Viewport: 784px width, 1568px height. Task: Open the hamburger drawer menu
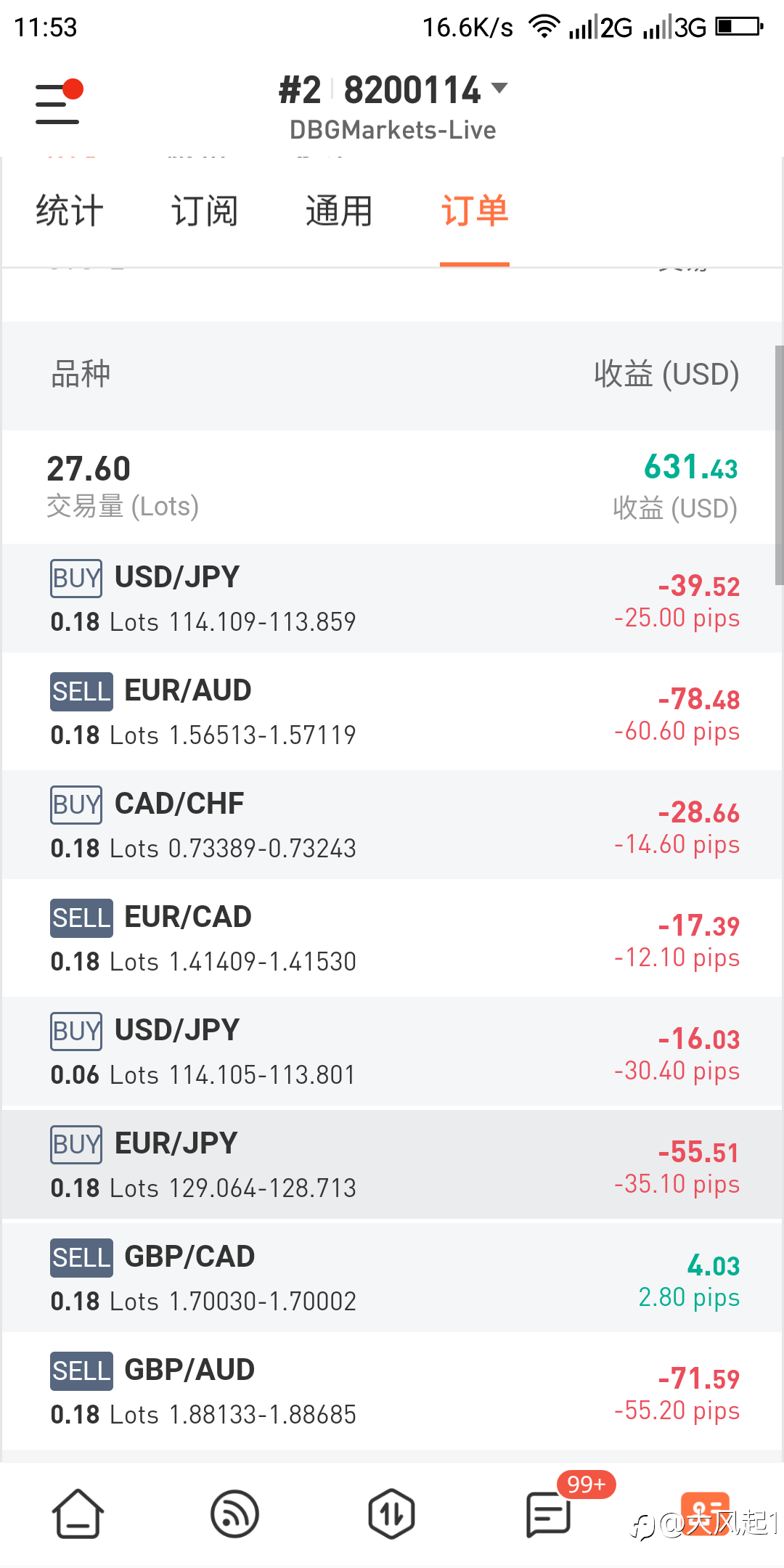click(58, 102)
